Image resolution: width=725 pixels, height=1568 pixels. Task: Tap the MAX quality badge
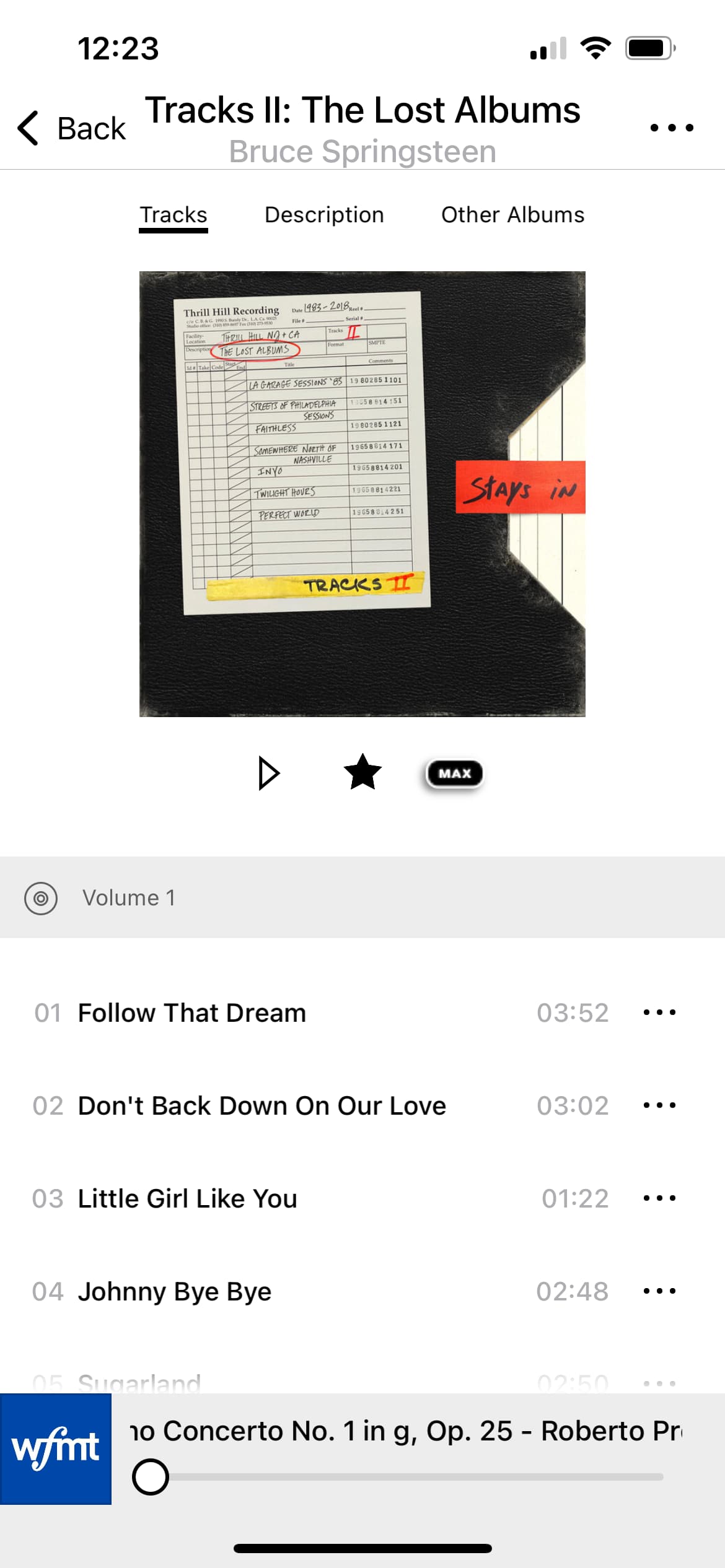tap(454, 773)
